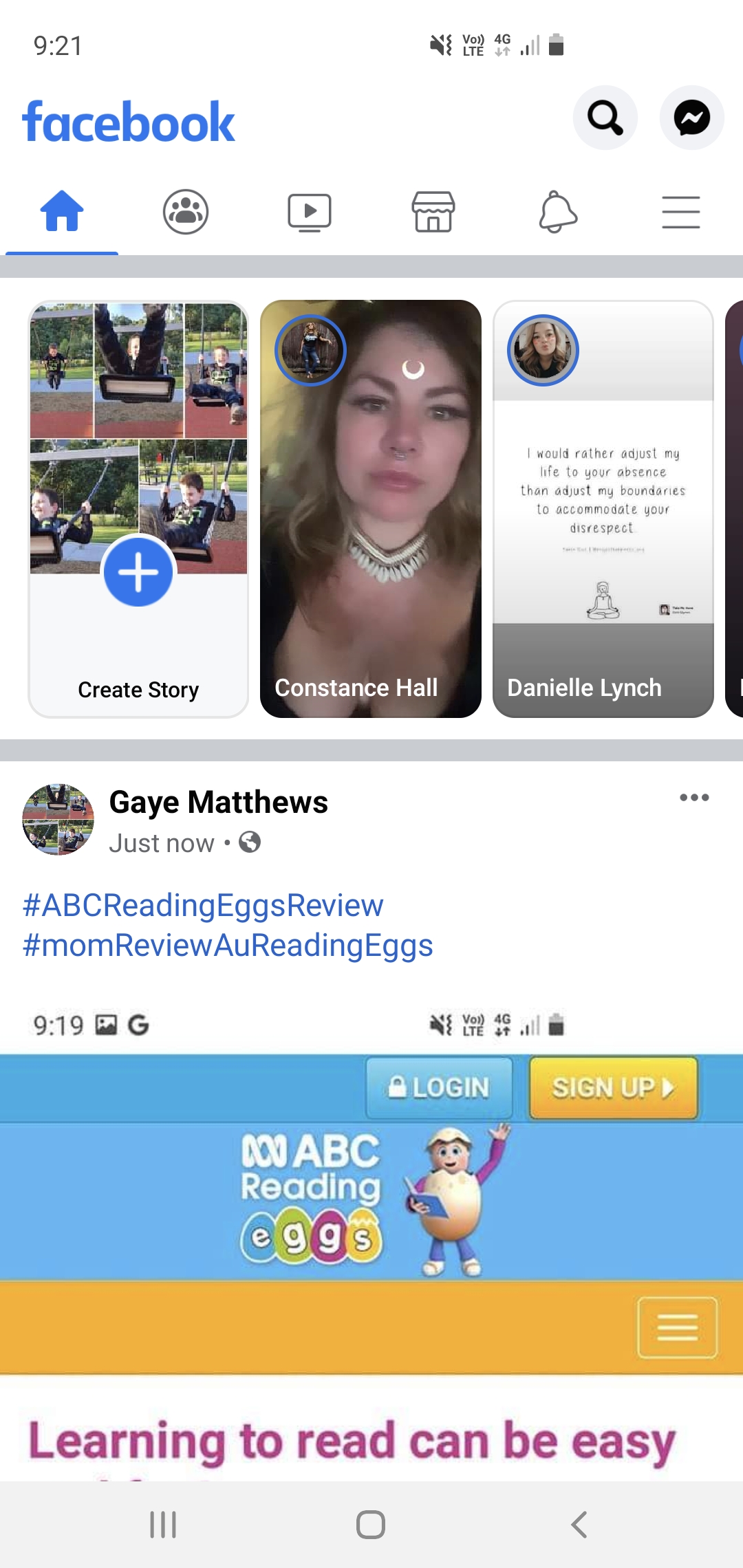Screen dimensions: 743x1568
Task: Go back using system navigation
Action: coord(579,1525)
